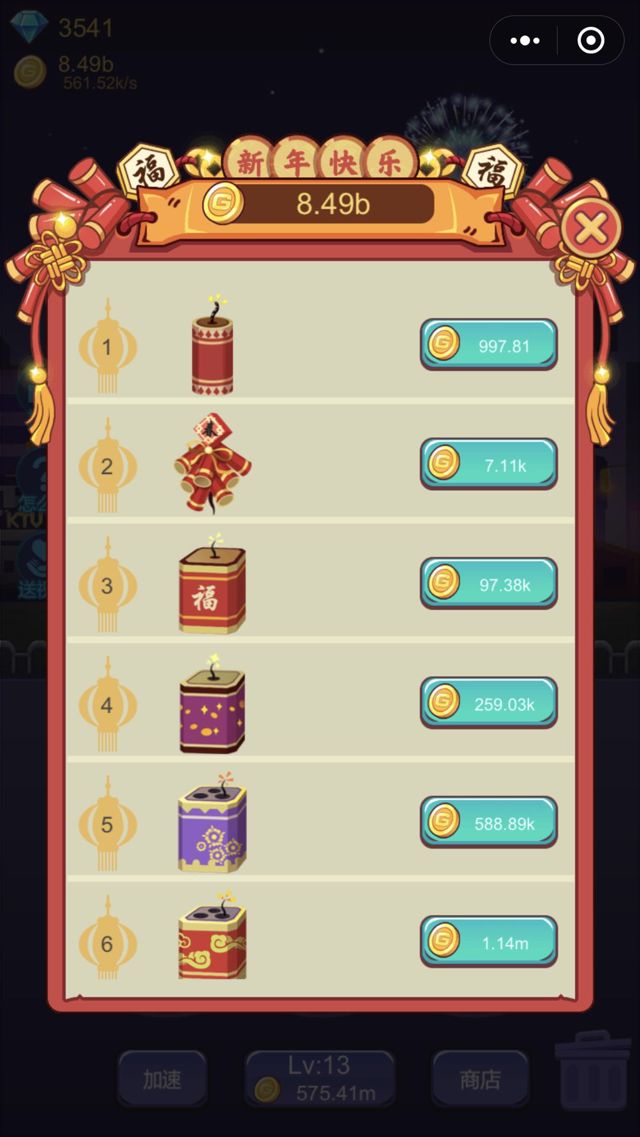Purchase firecracker 4 for 259.03k
The height and width of the screenshot is (1137, 640).
coord(488,703)
